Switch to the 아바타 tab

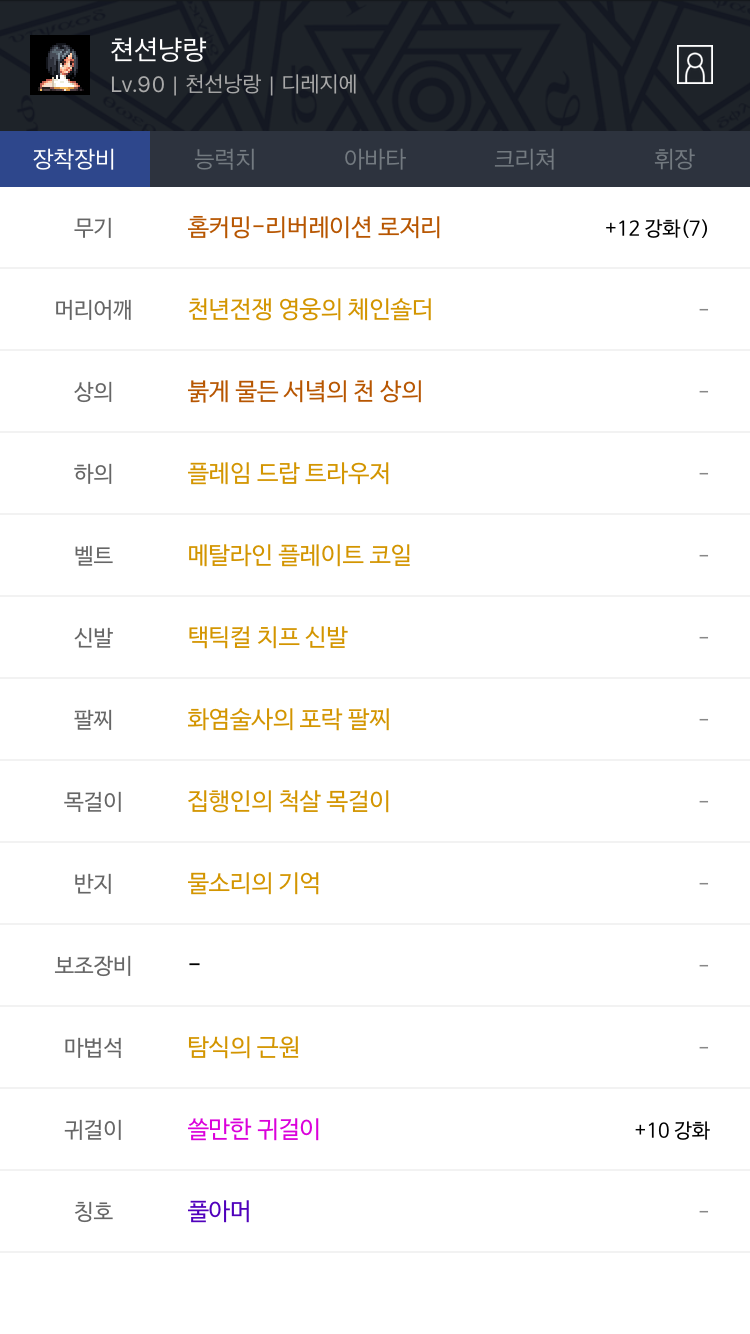[x=375, y=159]
